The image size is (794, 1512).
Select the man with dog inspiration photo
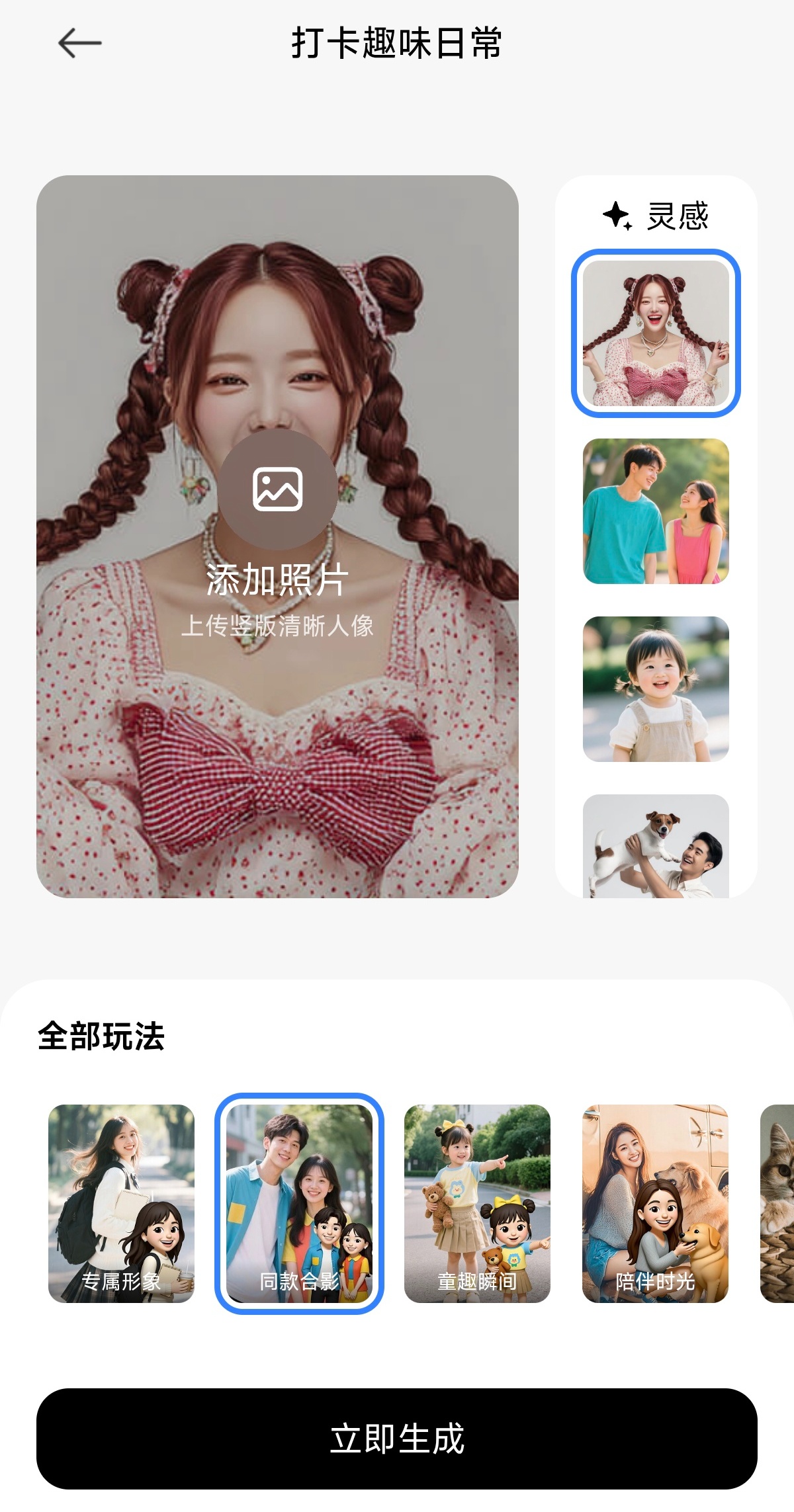(655, 847)
